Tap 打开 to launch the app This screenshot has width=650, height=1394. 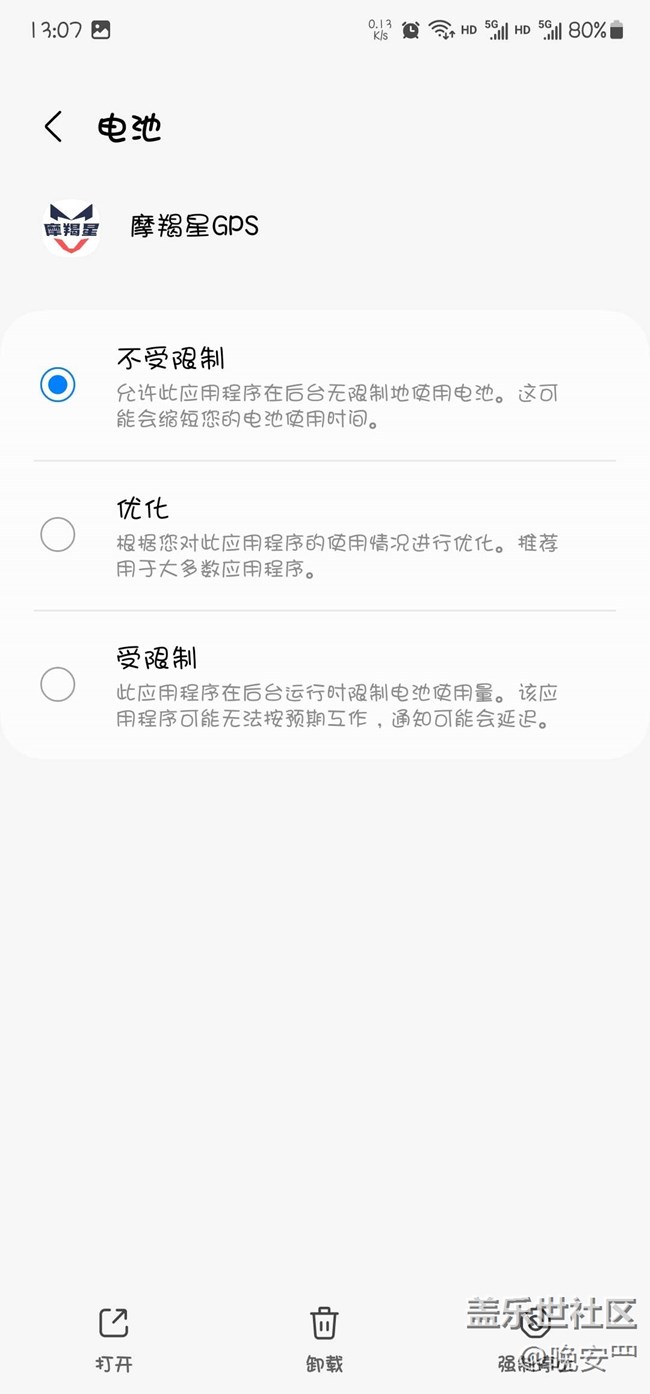114,1338
